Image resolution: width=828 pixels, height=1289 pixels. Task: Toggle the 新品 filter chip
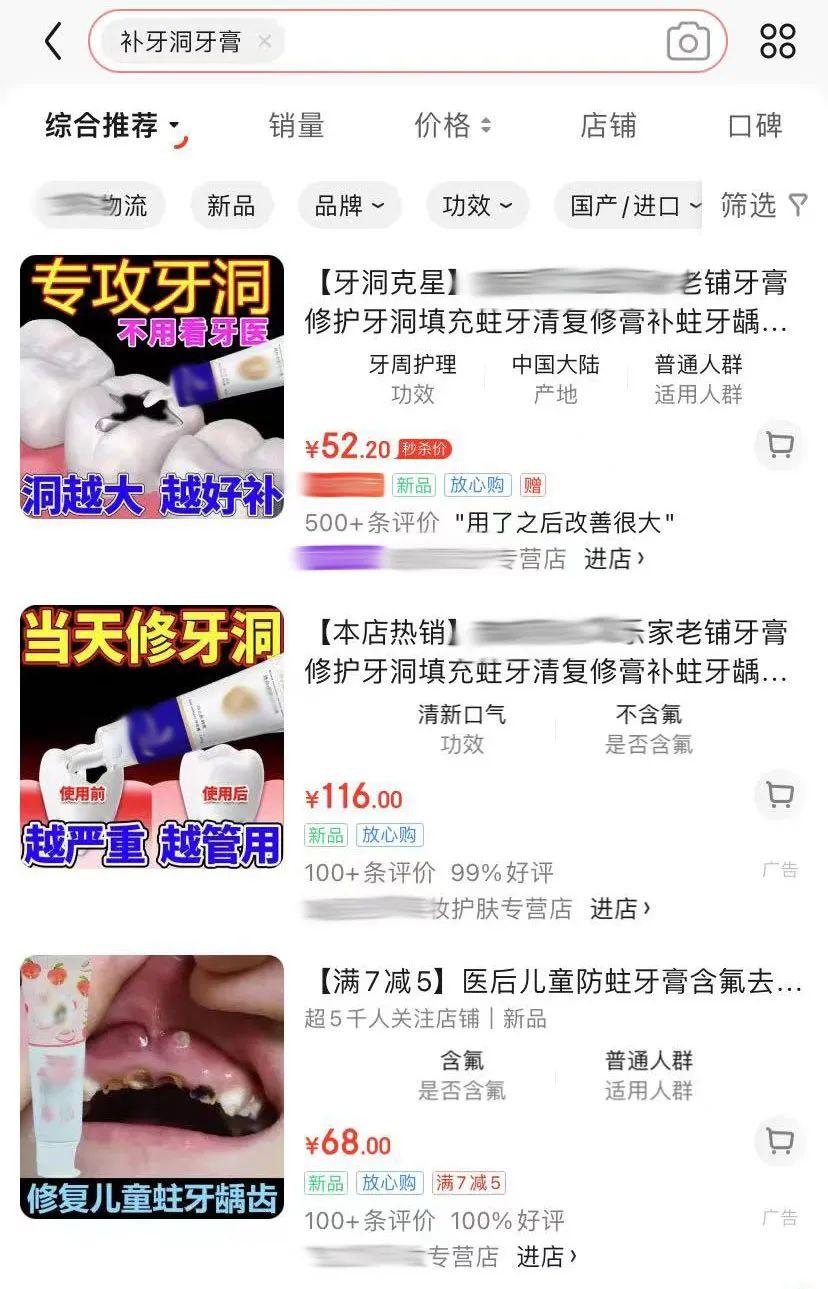tap(230, 204)
